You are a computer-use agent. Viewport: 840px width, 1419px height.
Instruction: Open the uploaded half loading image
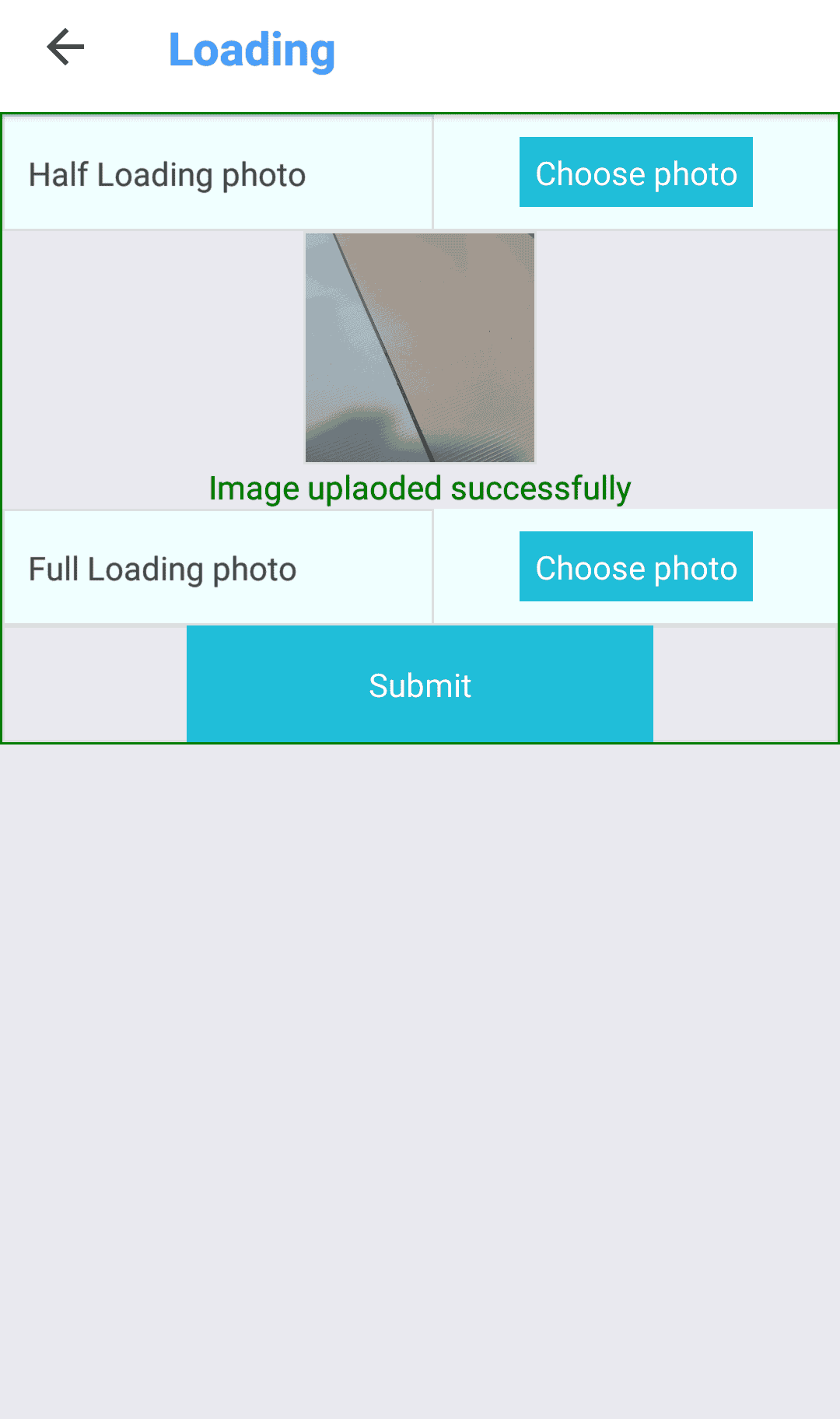(419, 348)
